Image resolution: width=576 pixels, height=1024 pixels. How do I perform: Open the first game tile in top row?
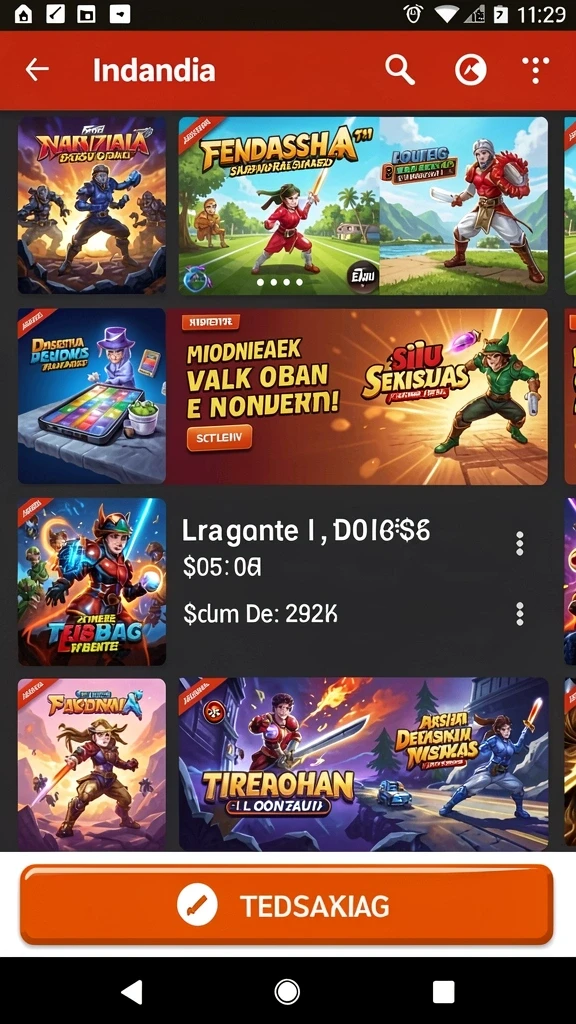91,206
